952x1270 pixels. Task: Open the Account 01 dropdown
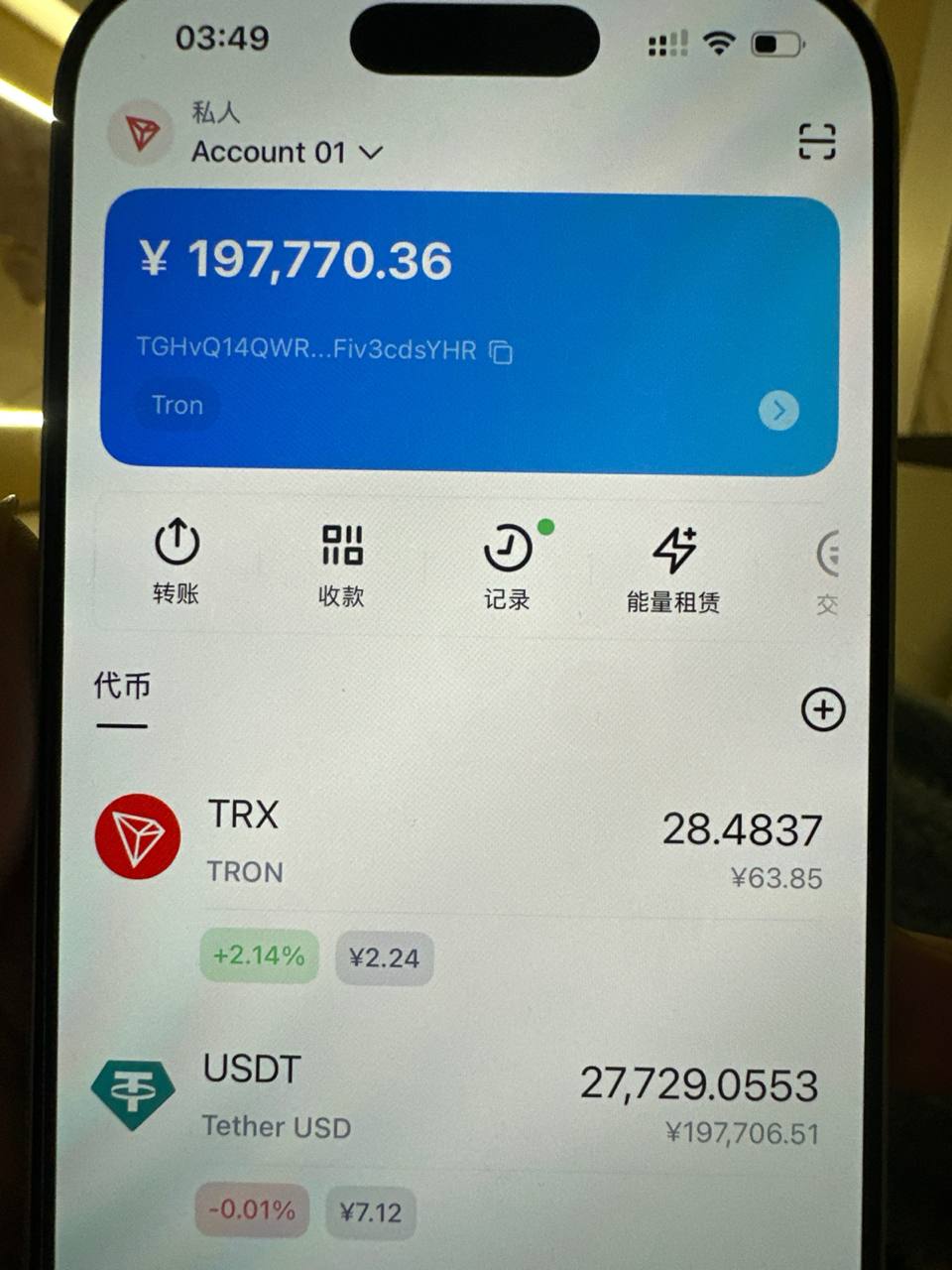point(287,152)
